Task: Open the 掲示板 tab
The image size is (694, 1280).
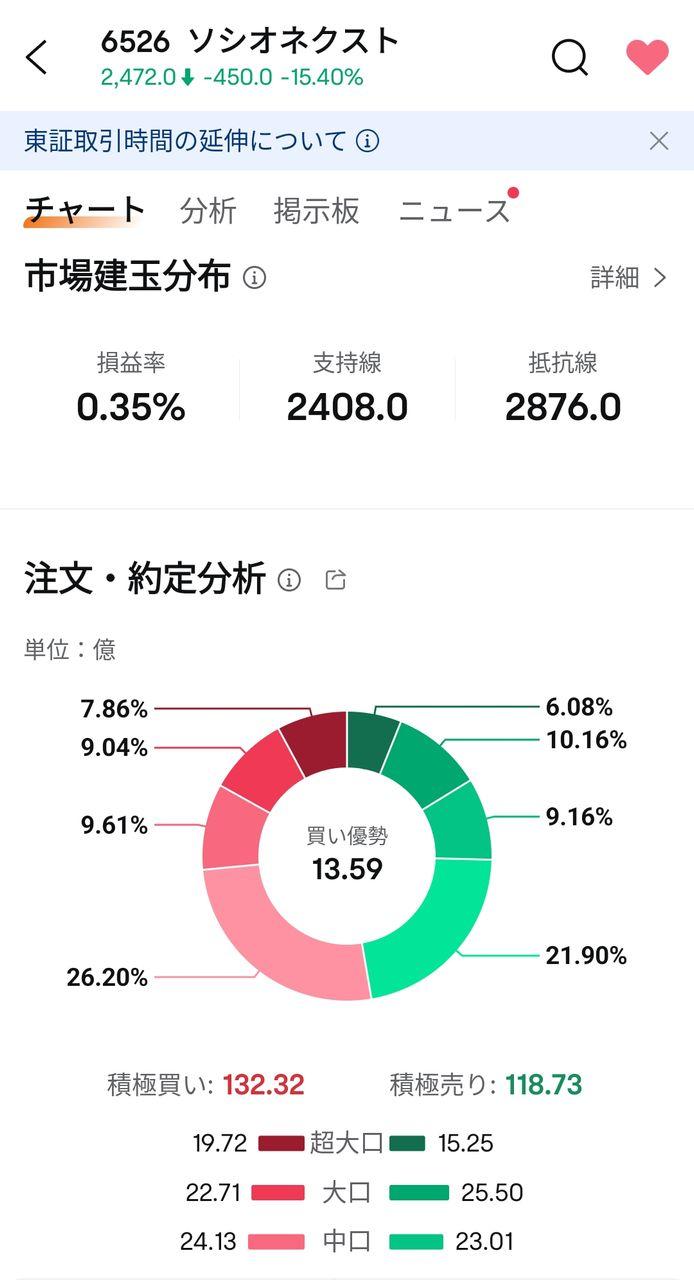Action: 316,210
